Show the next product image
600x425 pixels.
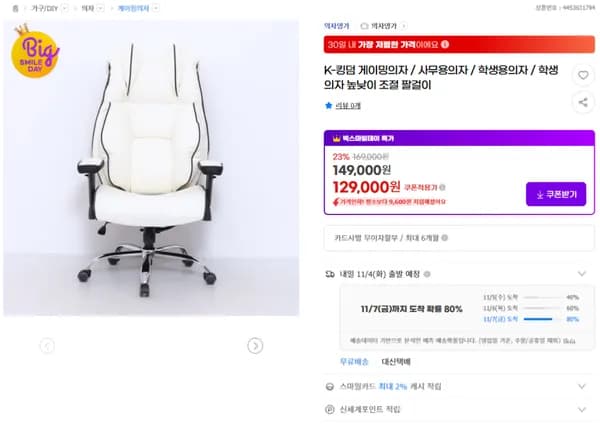click(x=255, y=345)
